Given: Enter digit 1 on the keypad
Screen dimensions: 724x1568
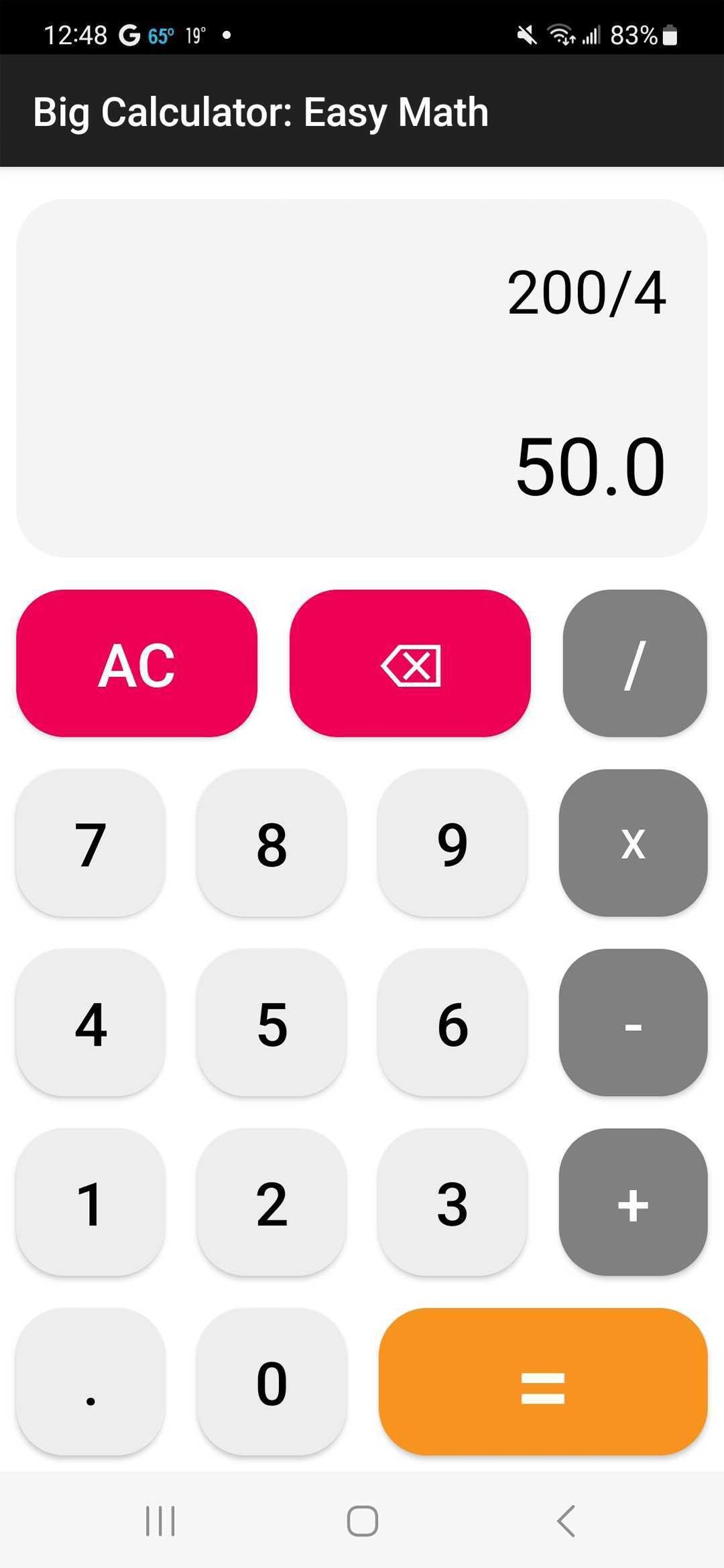Looking at the screenshot, I should [x=90, y=1202].
